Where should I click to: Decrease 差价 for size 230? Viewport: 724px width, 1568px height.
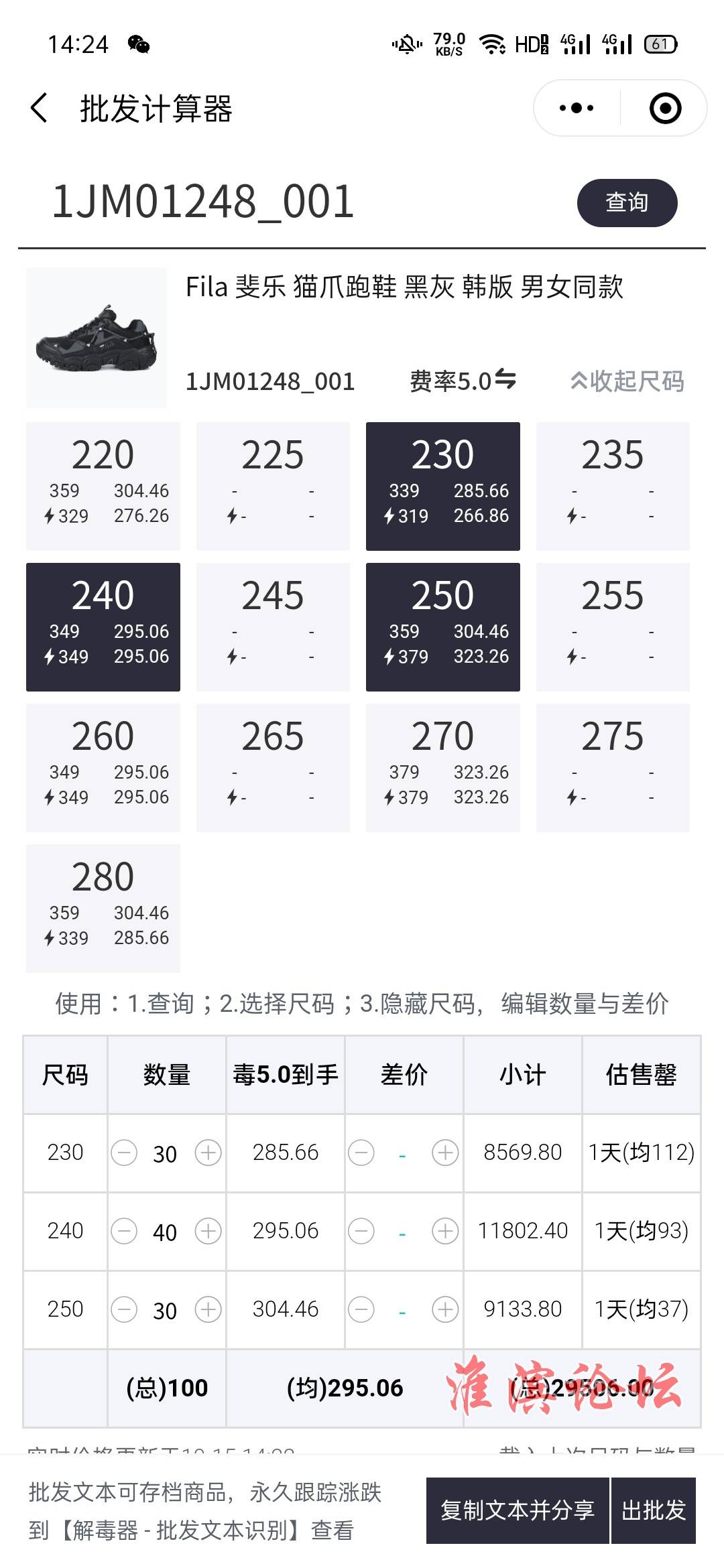click(x=361, y=1153)
